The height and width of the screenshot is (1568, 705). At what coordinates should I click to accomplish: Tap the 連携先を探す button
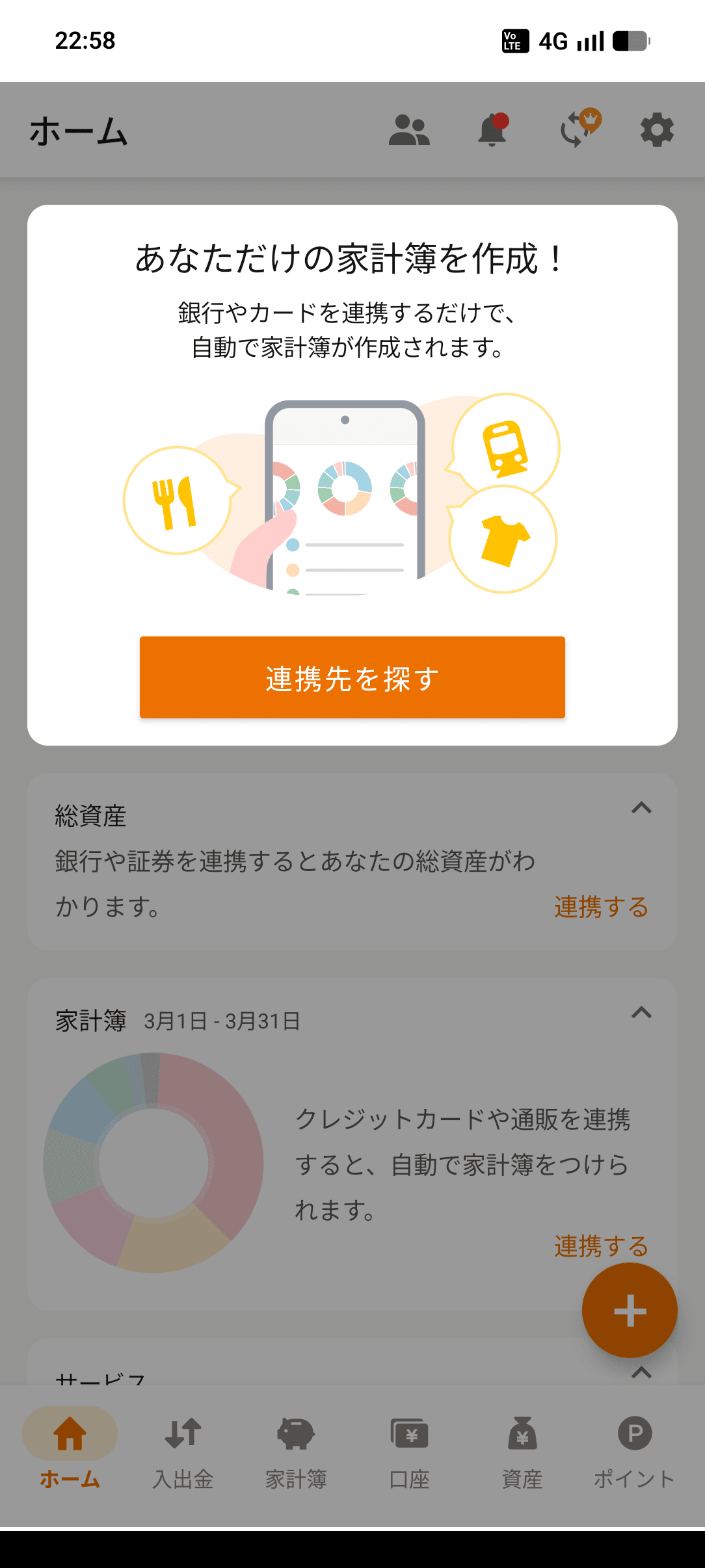click(x=352, y=677)
